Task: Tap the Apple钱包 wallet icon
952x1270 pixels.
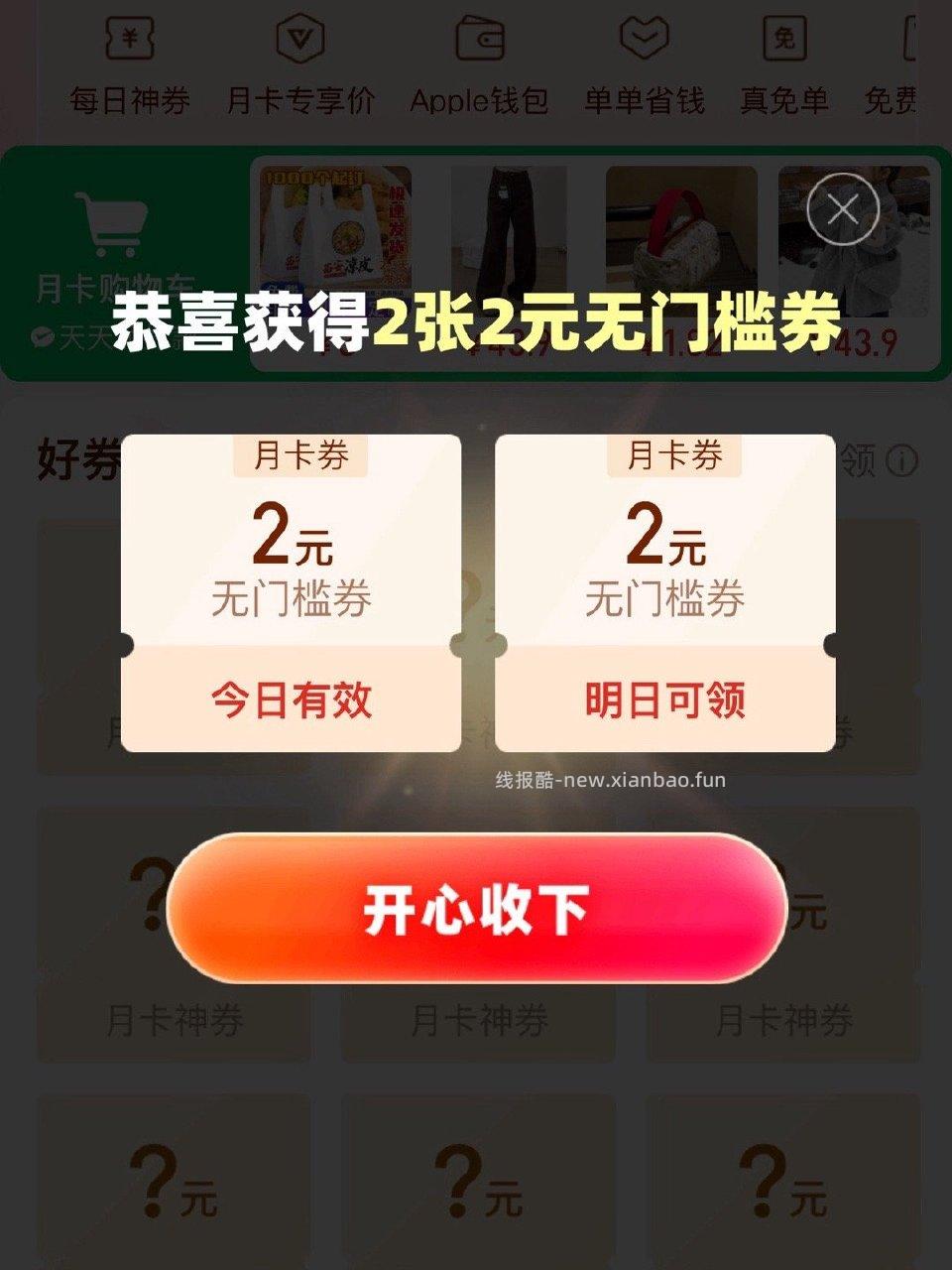Action: coord(479,40)
